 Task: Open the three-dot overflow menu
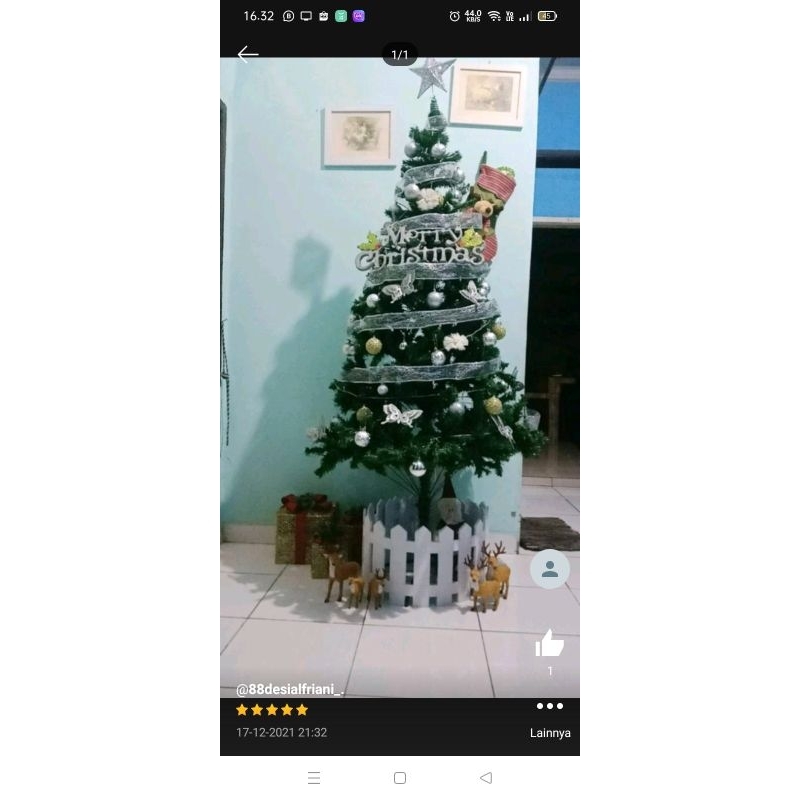tap(549, 706)
